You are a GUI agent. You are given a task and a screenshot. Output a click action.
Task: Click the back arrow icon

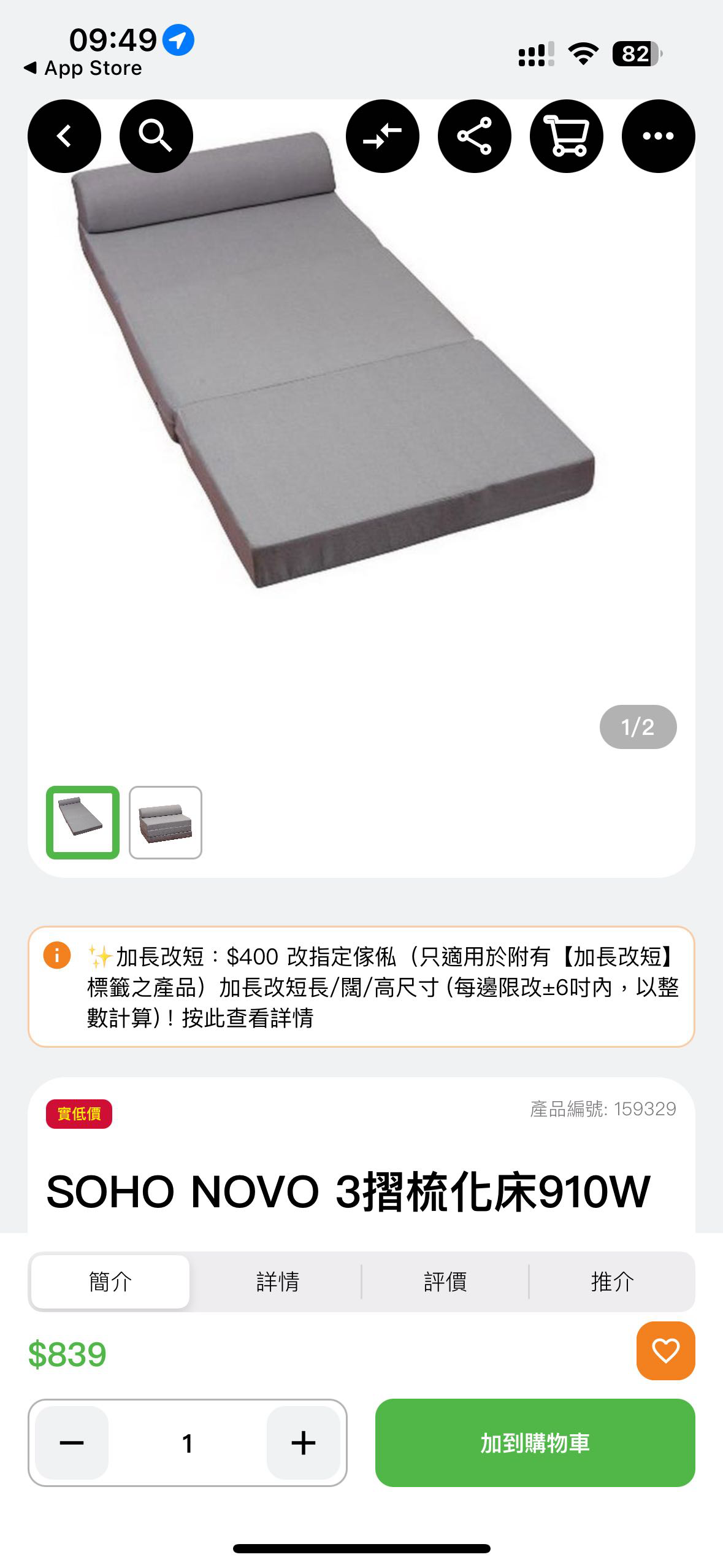64,136
